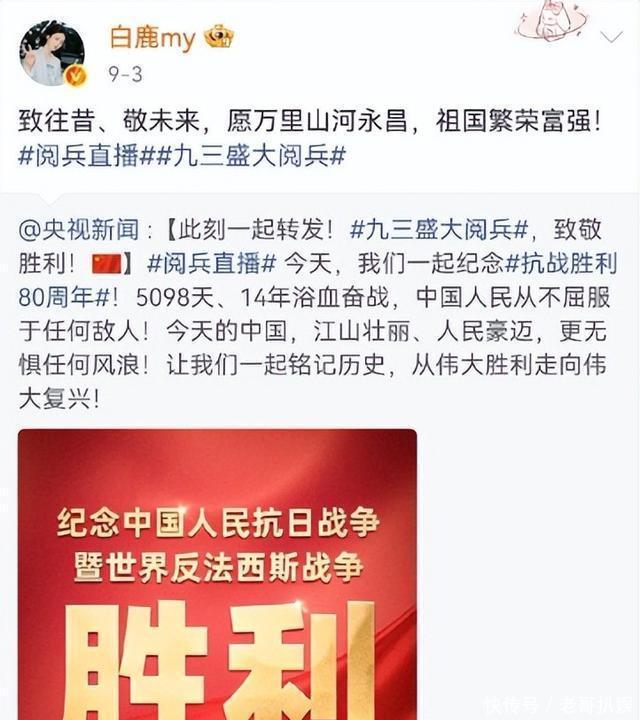Open 白鹿my's profile avatar
This screenshot has width=640, height=720.
point(51,51)
